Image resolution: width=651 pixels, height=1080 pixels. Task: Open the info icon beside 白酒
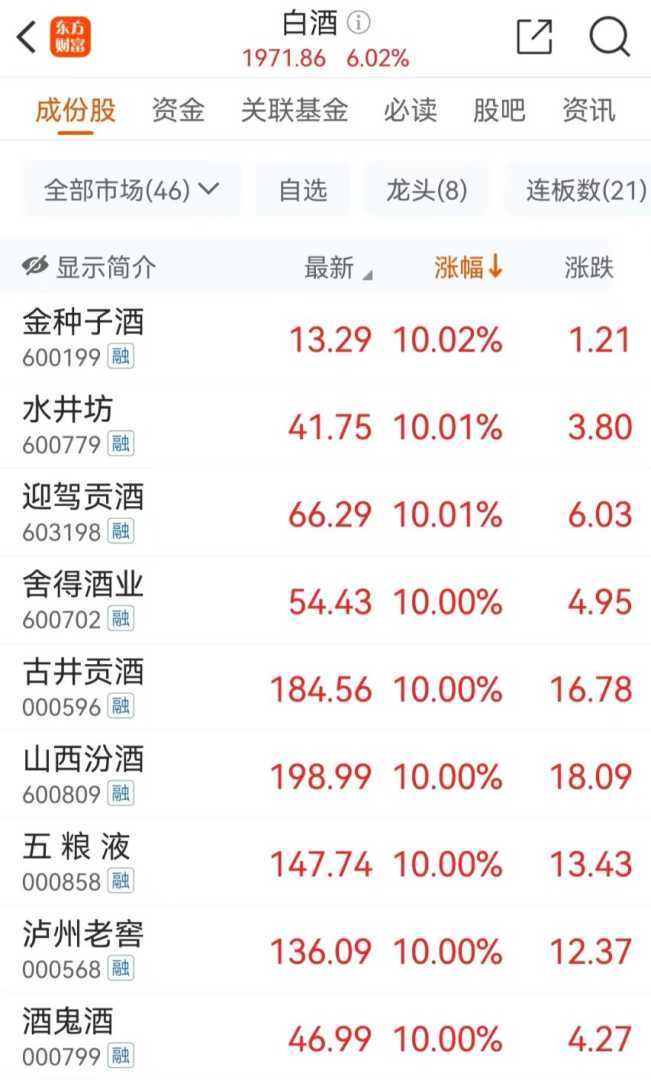pyautogui.click(x=358, y=22)
